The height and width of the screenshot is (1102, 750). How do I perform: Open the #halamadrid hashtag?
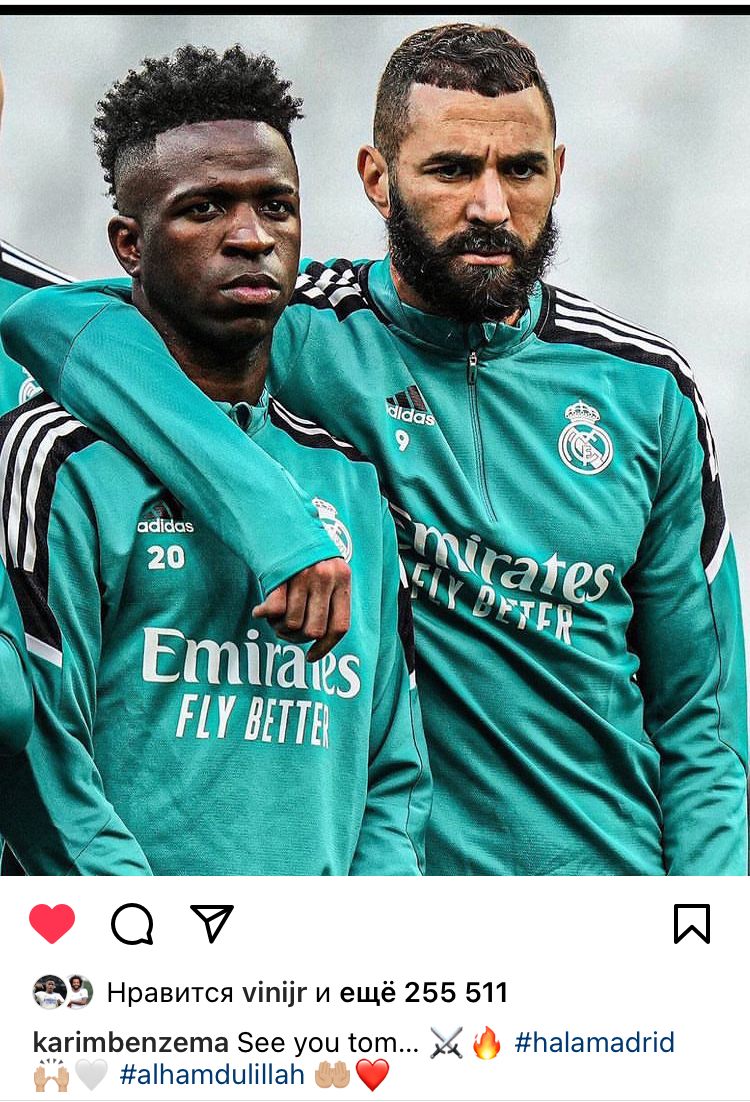pos(594,1043)
